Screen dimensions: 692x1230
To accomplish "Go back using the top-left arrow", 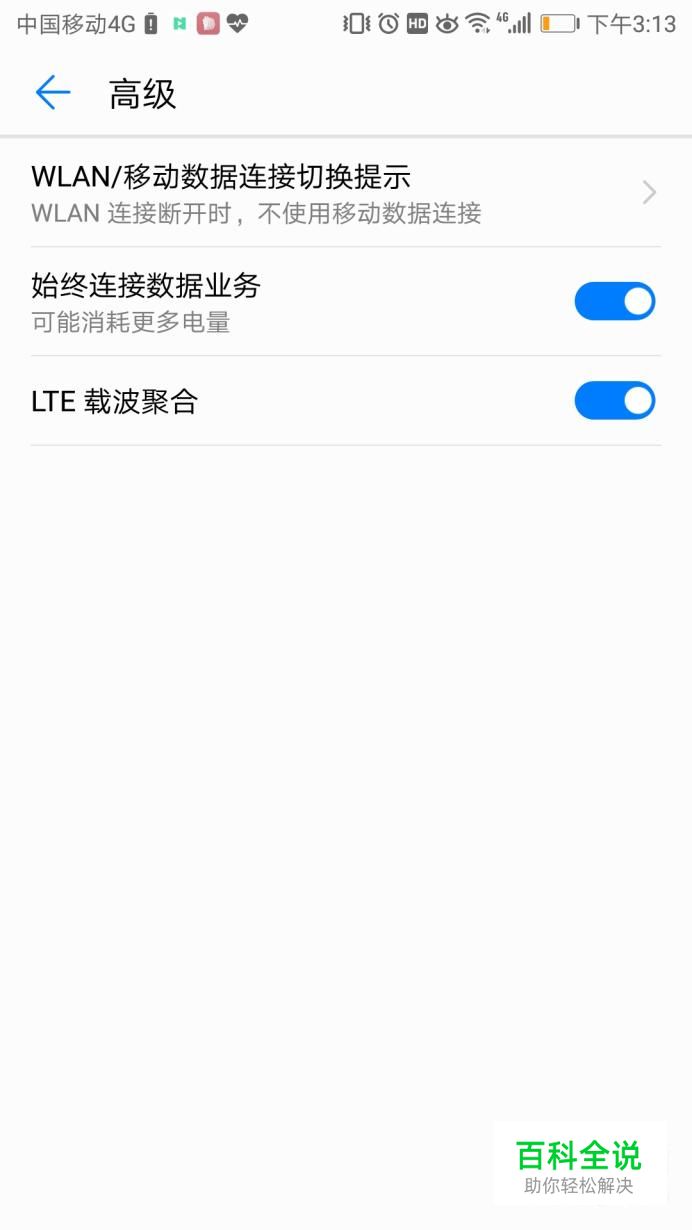I will [53, 93].
